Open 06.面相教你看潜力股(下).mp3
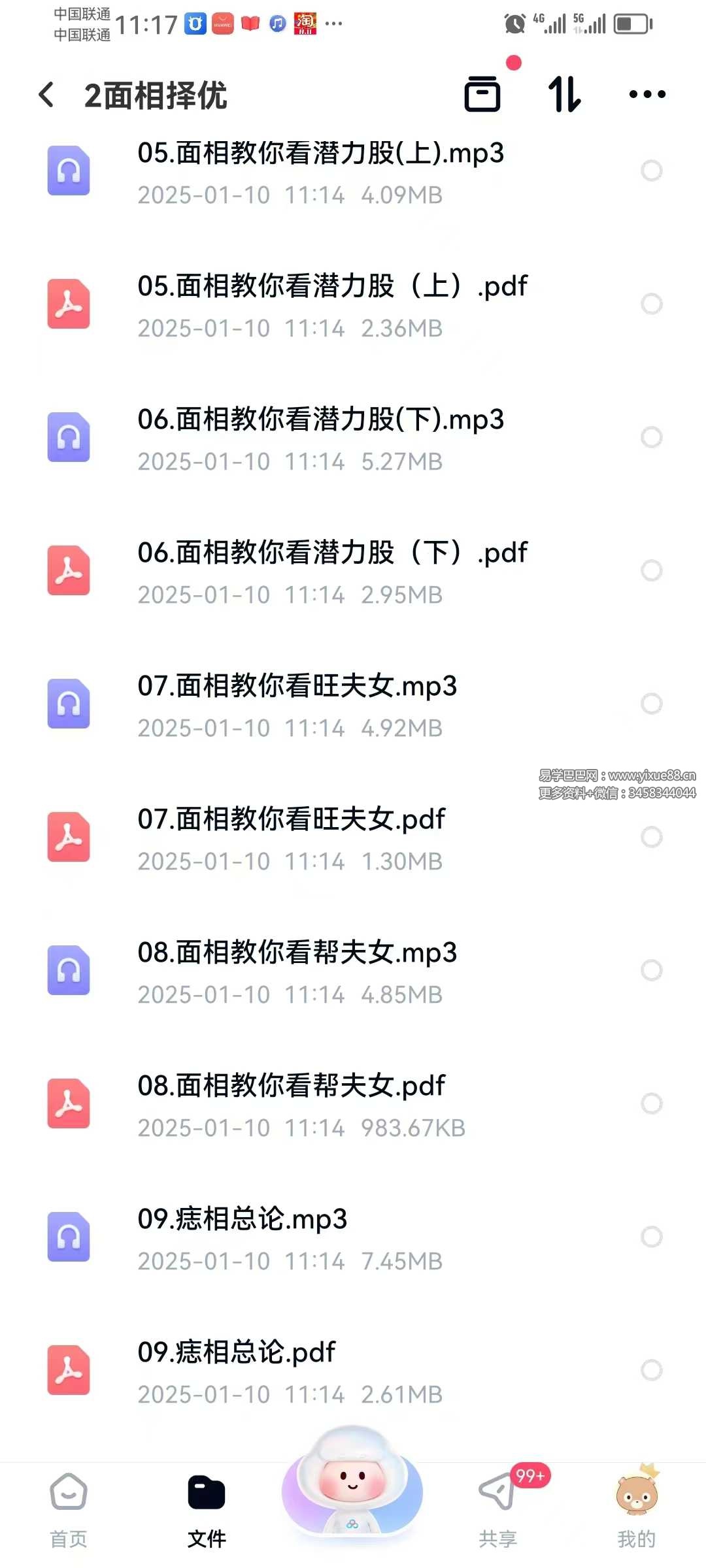Image resolution: width=706 pixels, height=1568 pixels. click(x=320, y=438)
